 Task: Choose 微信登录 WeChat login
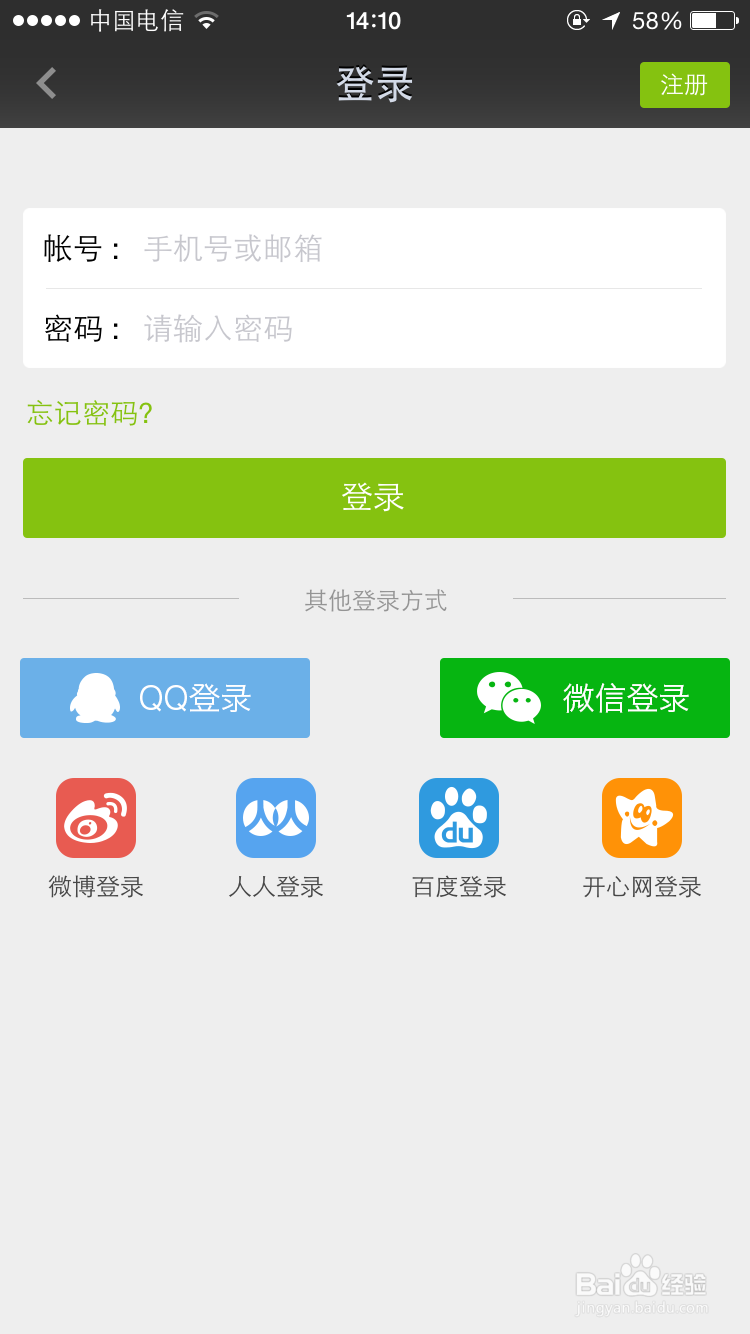tap(585, 698)
